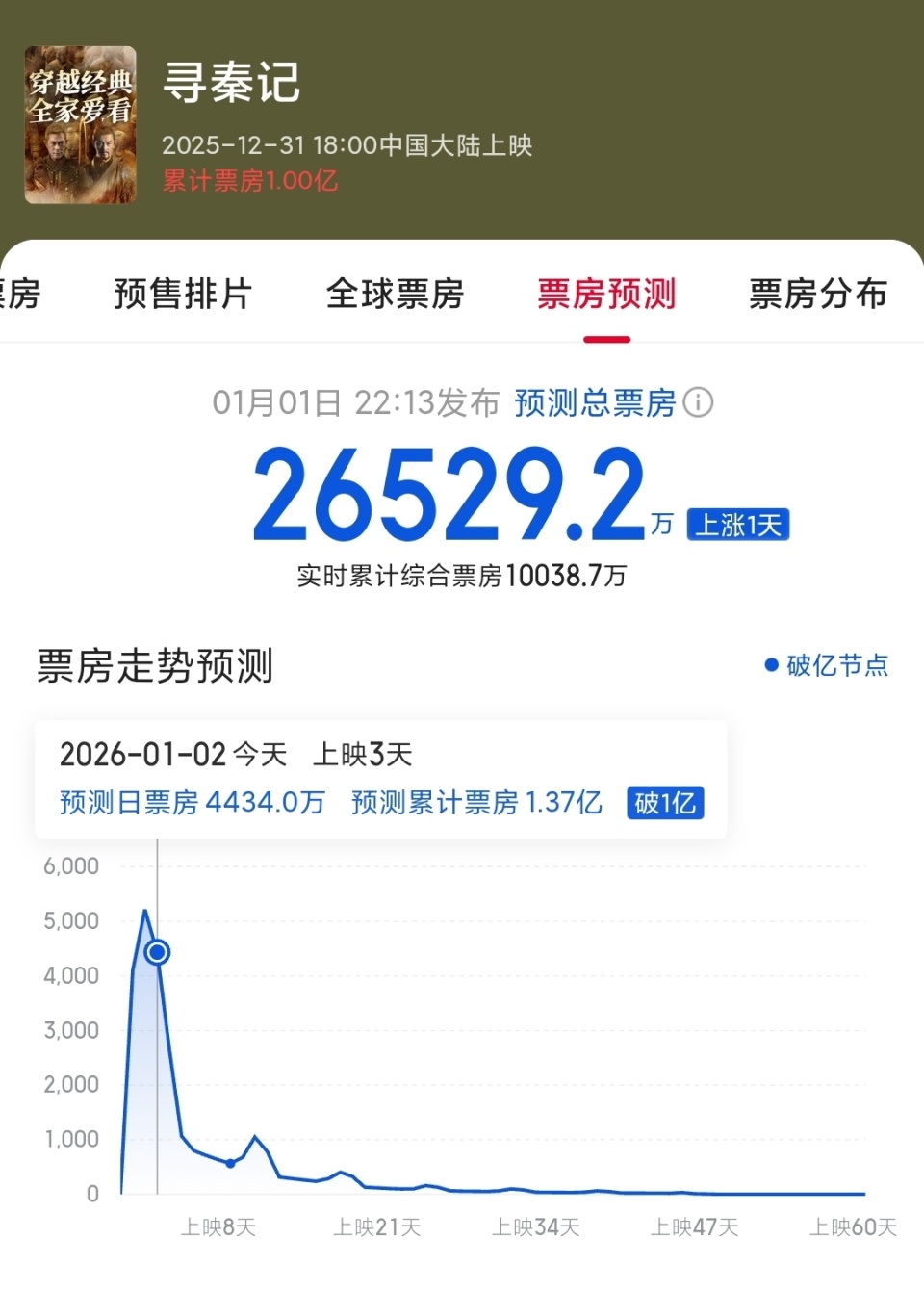Switch to the 票房分布 tab

pos(817,296)
